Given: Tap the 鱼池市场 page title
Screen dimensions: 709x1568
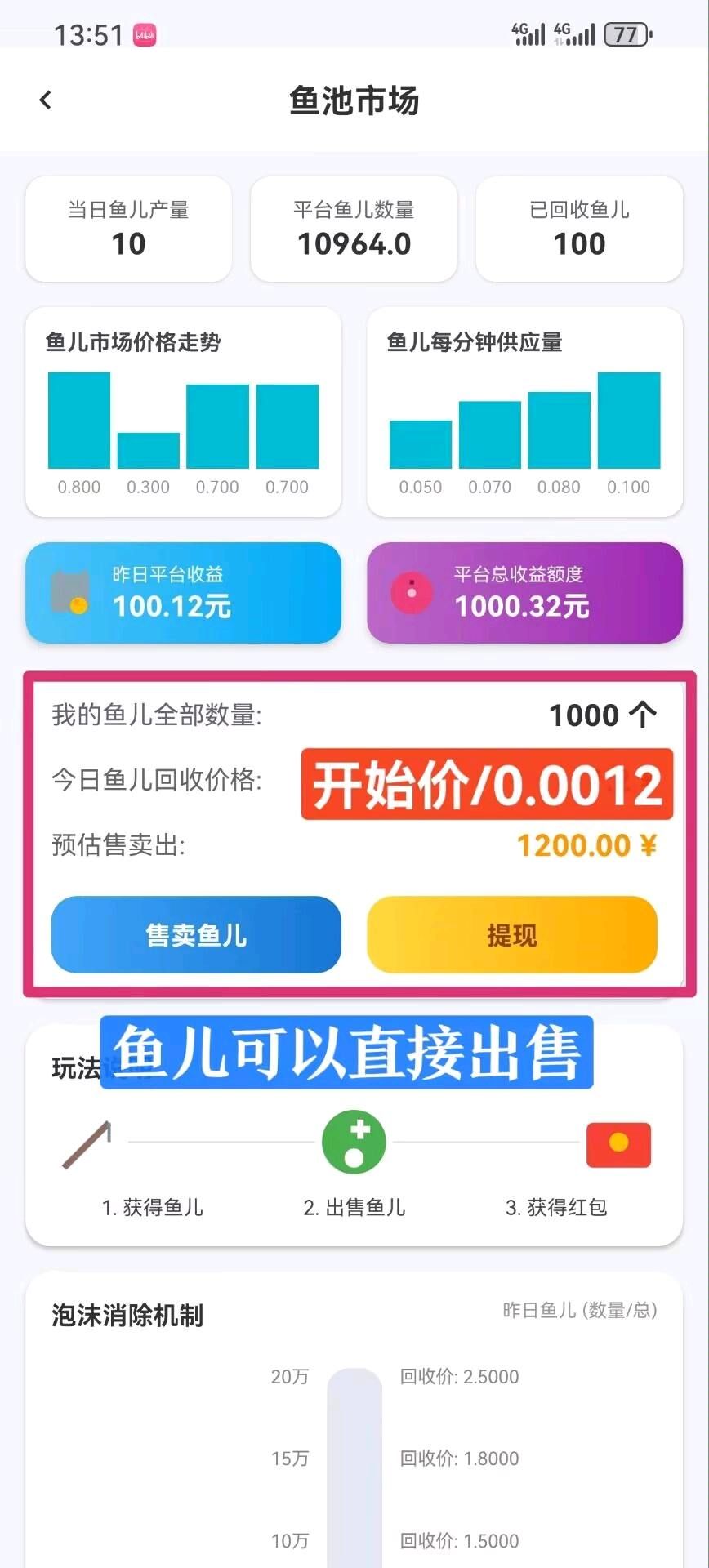Looking at the screenshot, I should (354, 100).
